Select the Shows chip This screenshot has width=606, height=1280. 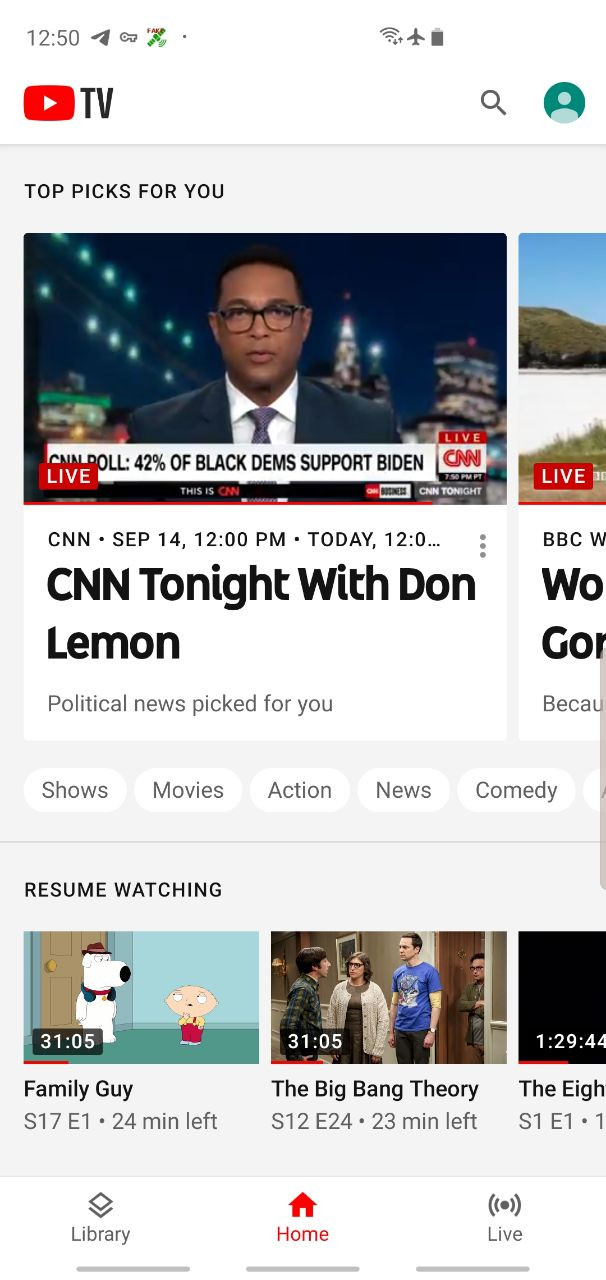click(x=75, y=790)
